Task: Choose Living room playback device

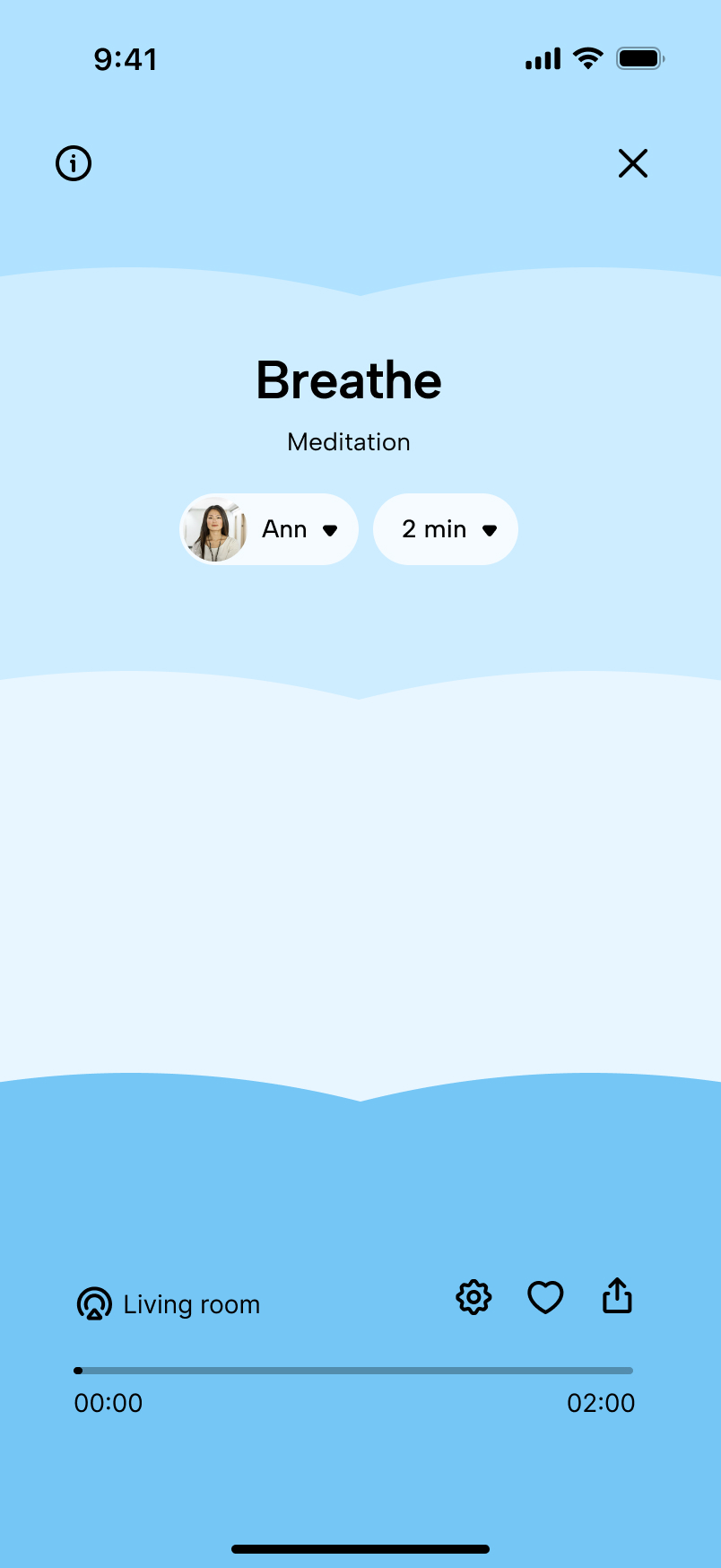Action: pyautogui.click(x=169, y=1304)
